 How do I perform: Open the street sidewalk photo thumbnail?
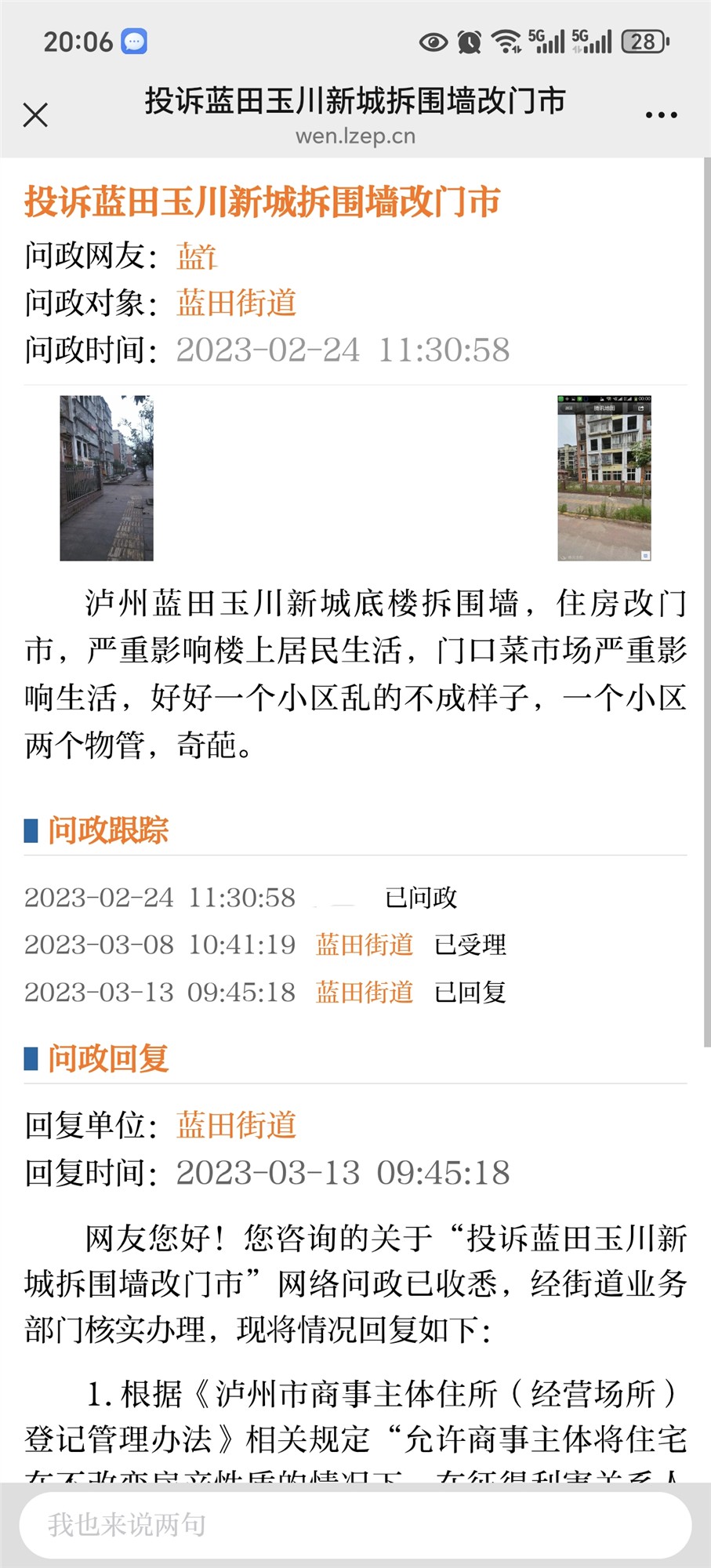coord(107,478)
